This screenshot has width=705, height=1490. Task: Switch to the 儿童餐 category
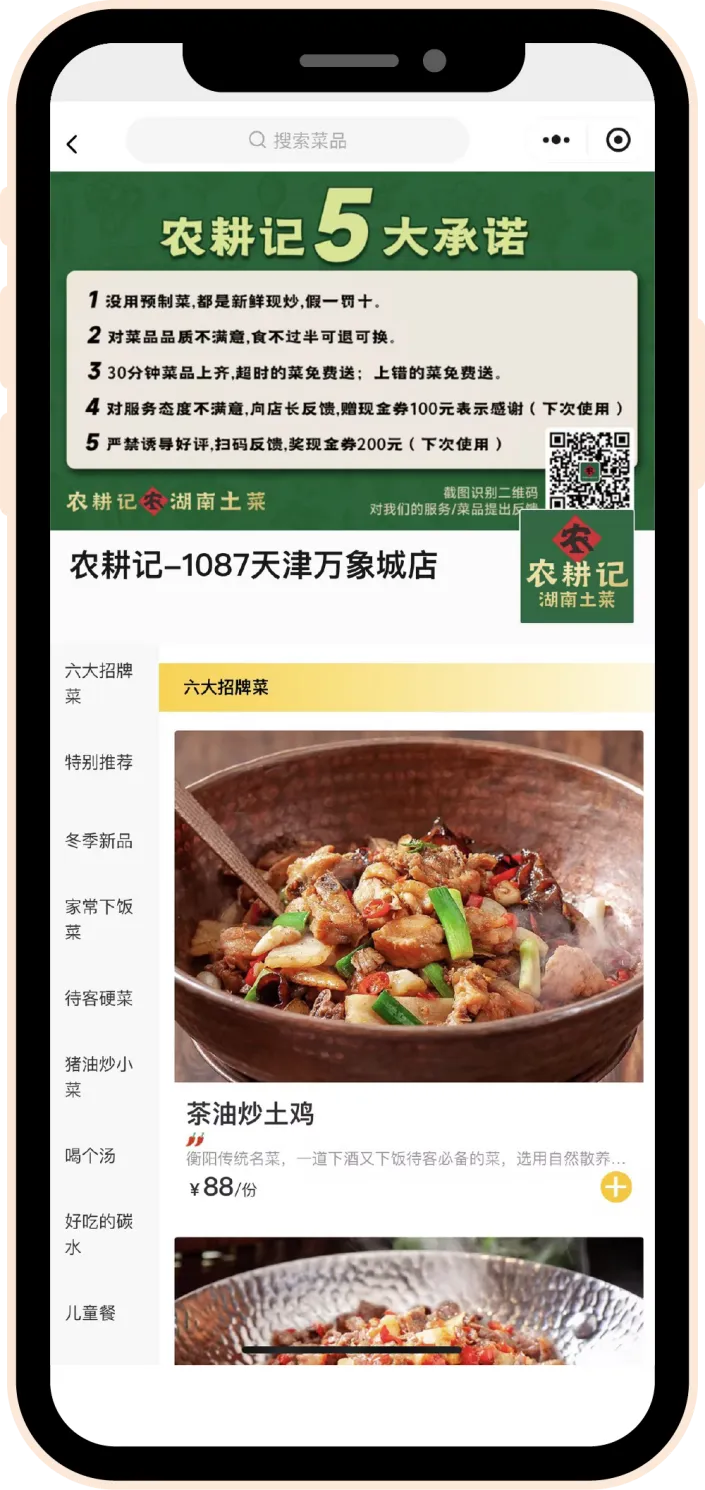click(91, 1313)
